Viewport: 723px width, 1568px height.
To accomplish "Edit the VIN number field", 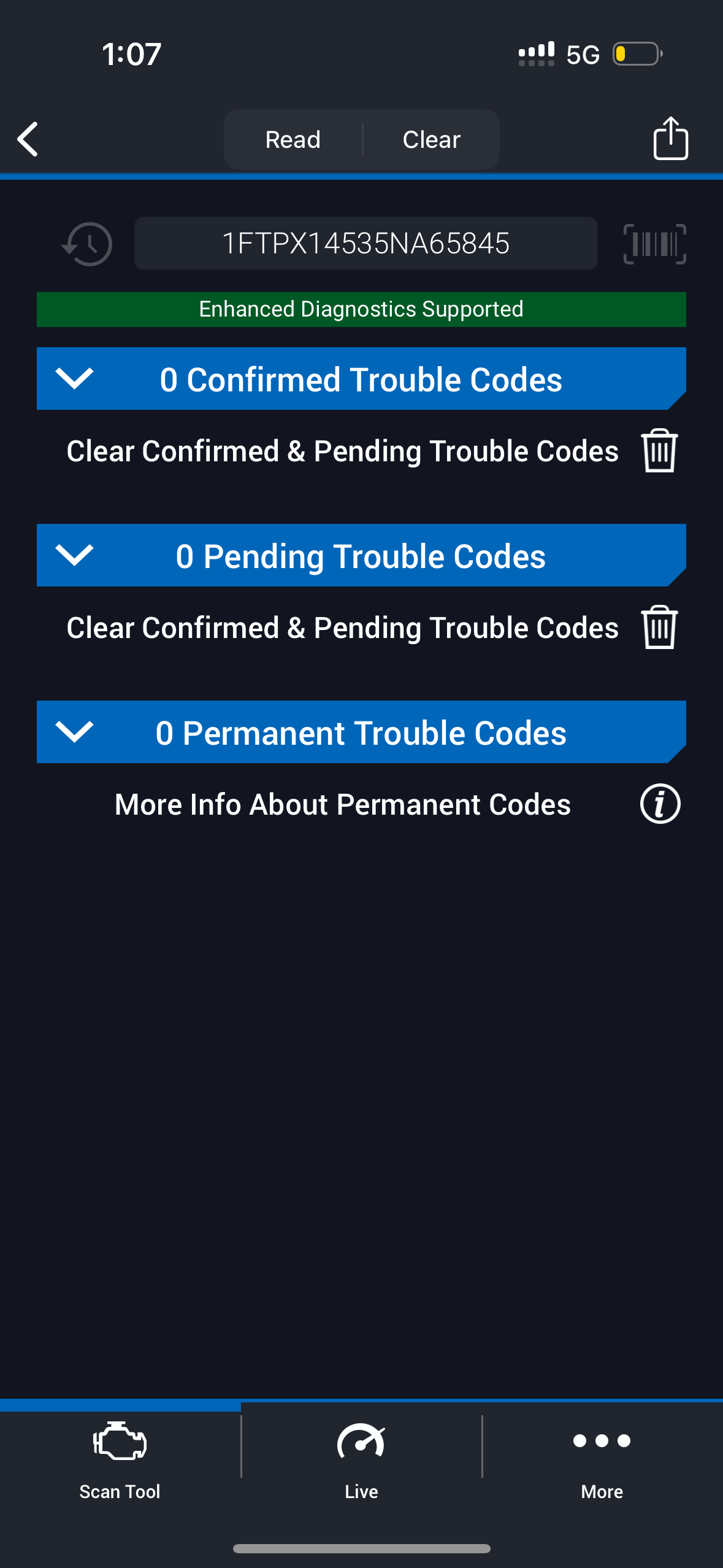I will point(365,244).
